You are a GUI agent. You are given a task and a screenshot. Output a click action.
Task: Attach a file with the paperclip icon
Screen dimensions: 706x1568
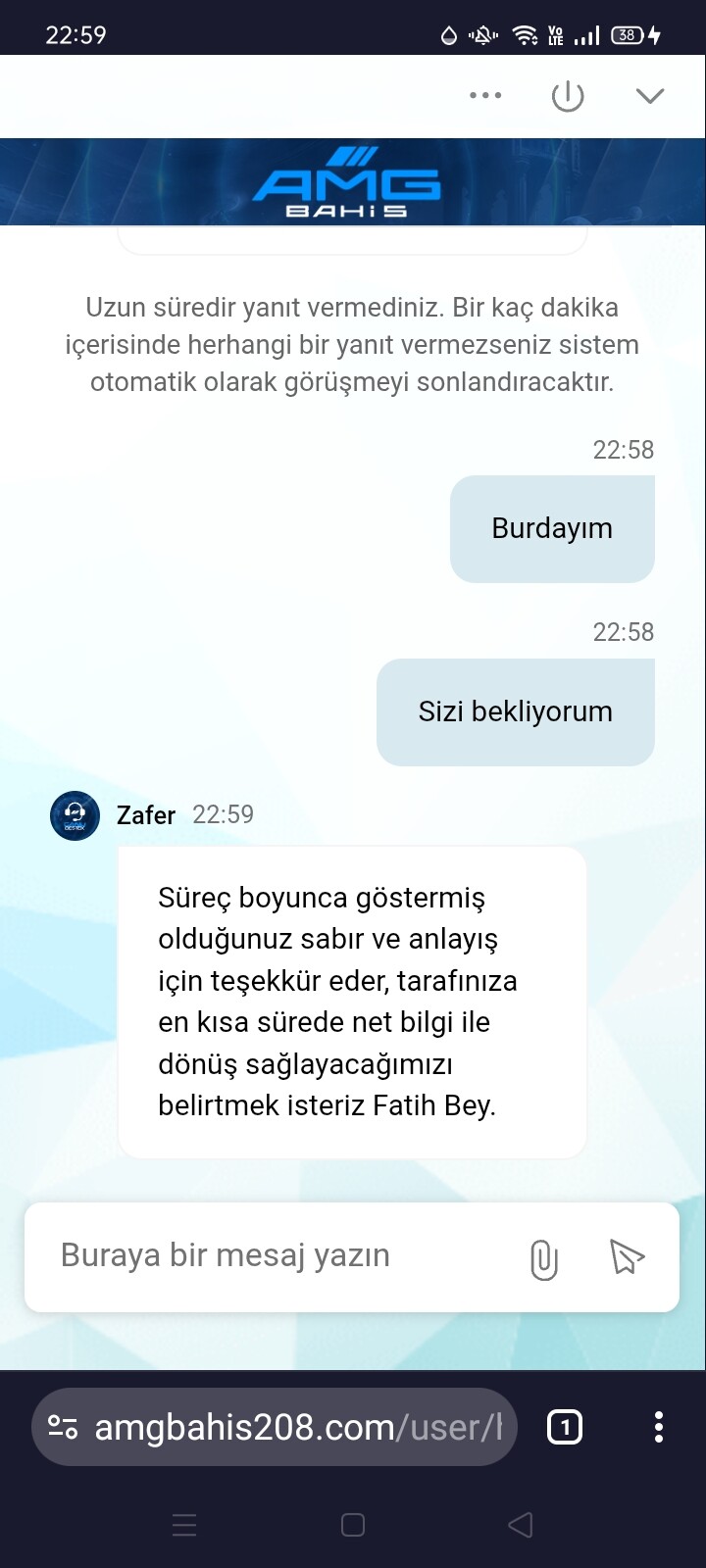coord(543,1258)
